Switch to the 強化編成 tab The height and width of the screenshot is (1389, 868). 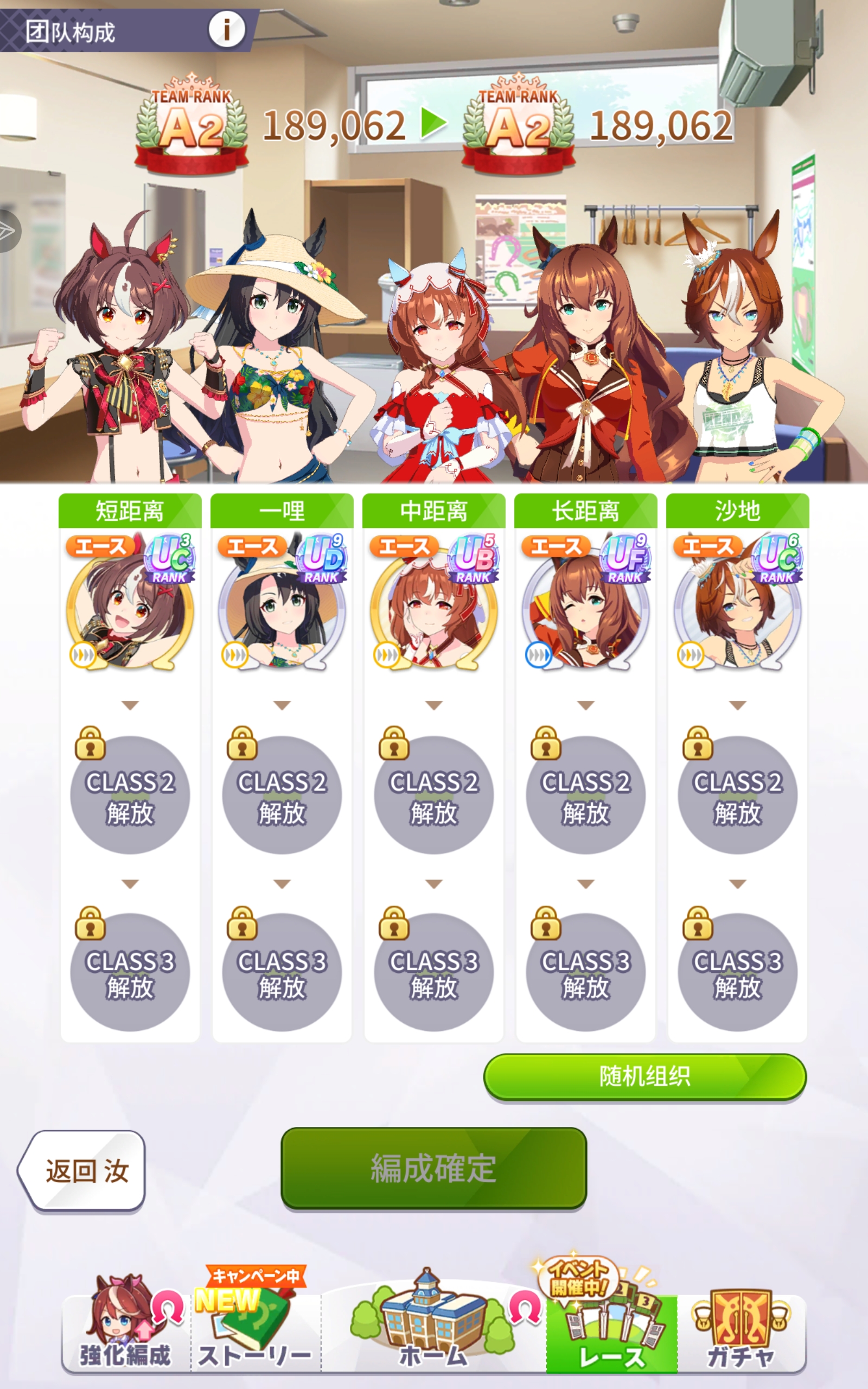pyautogui.click(x=126, y=1331)
